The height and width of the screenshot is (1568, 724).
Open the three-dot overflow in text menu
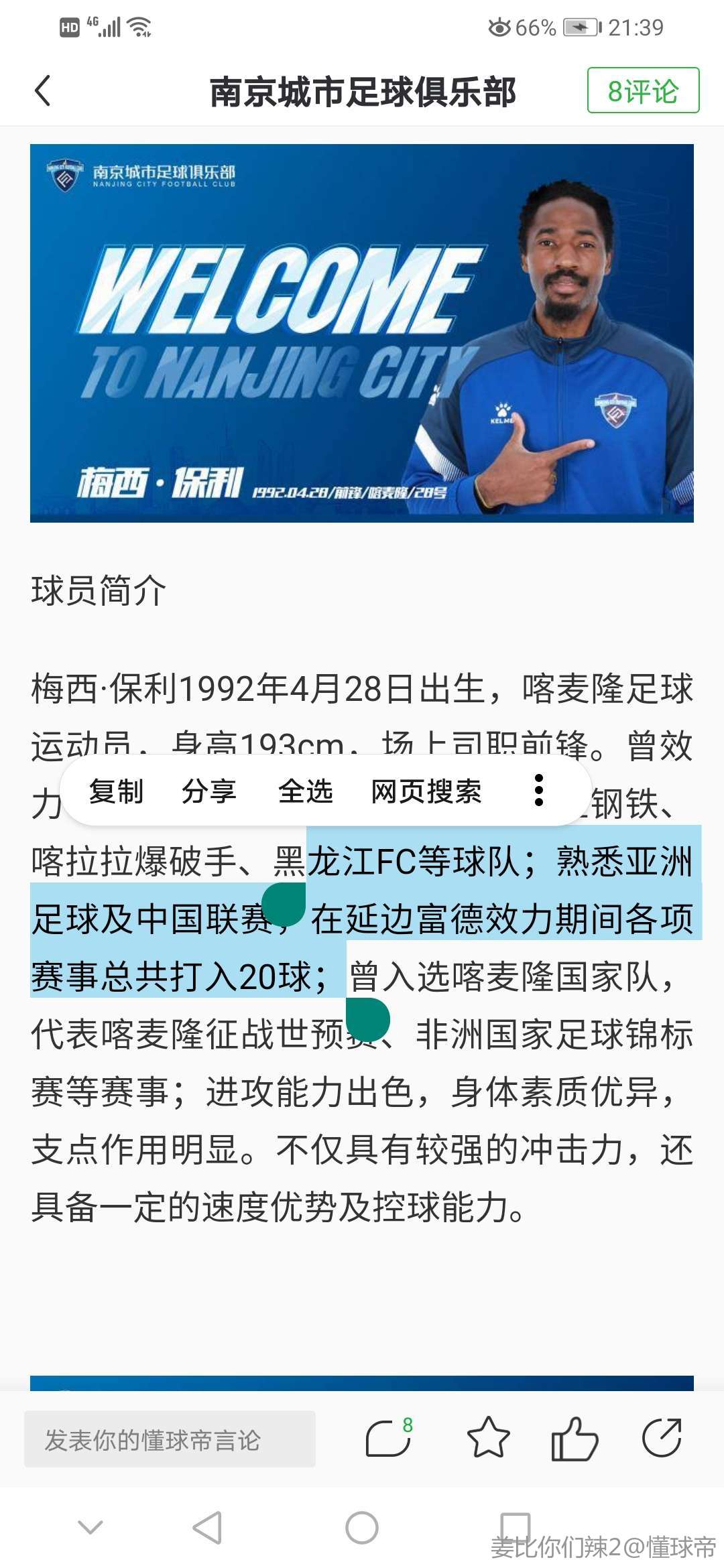click(538, 791)
